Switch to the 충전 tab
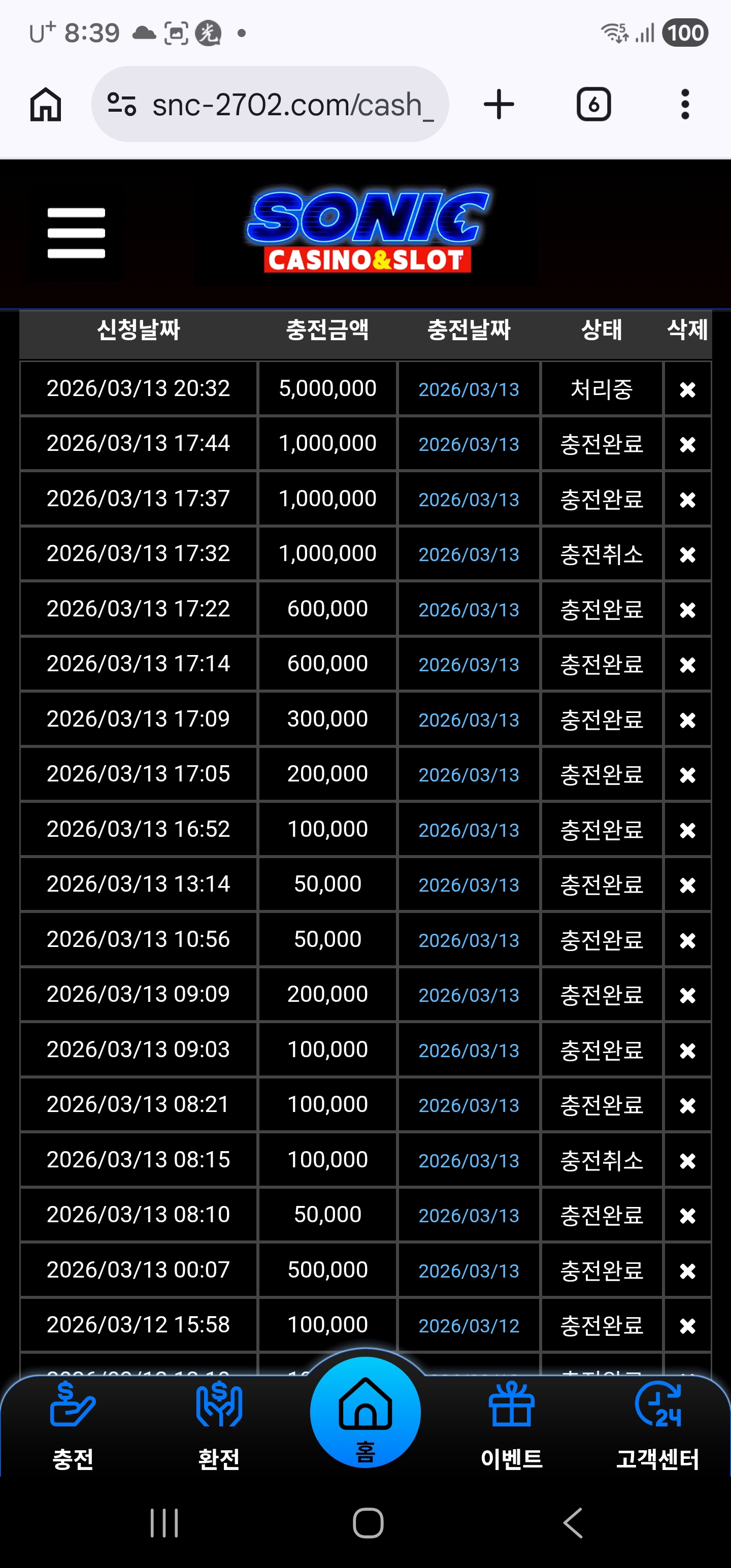Screen dimensions: 731x1568 (73, 1425)
